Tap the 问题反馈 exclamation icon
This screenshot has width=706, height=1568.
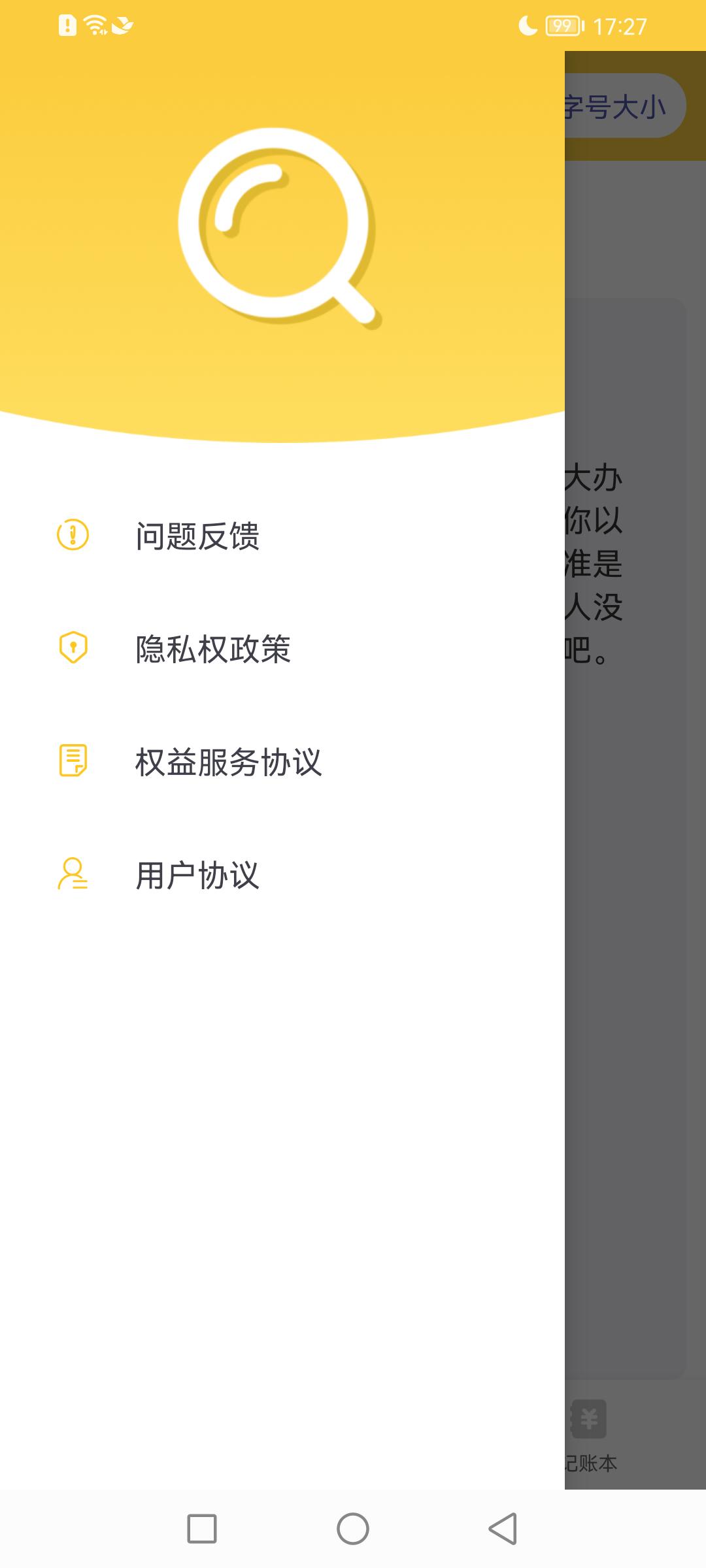coord(72,536)
